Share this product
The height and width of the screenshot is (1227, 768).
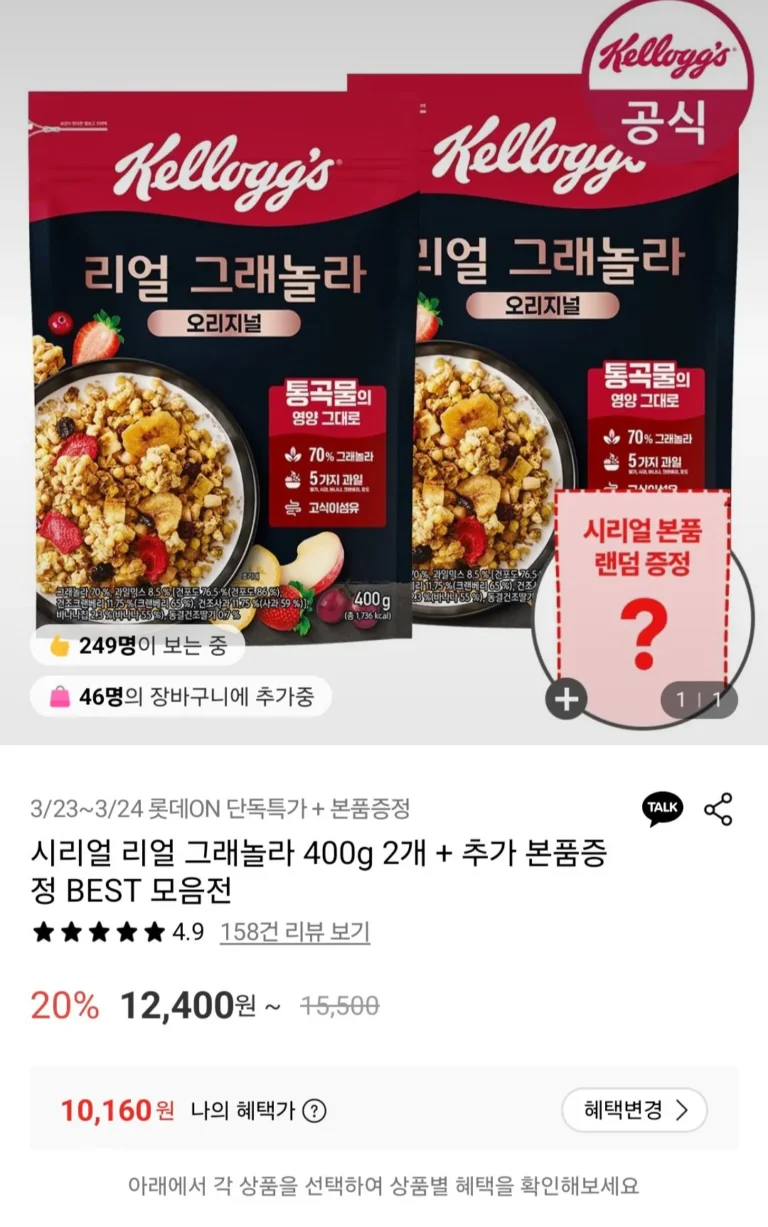(719, 809)
